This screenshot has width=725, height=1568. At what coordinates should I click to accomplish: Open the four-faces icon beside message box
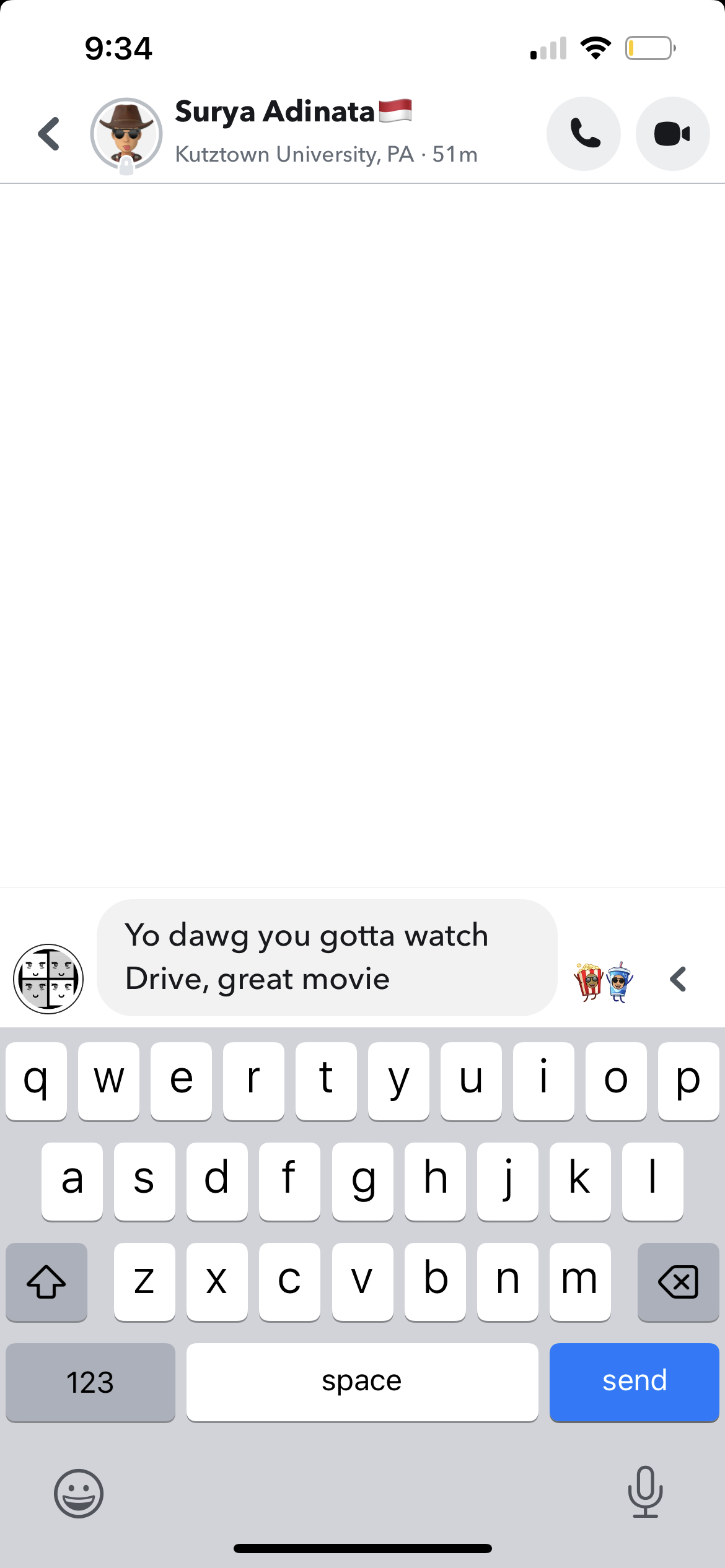tap(48, 979)
